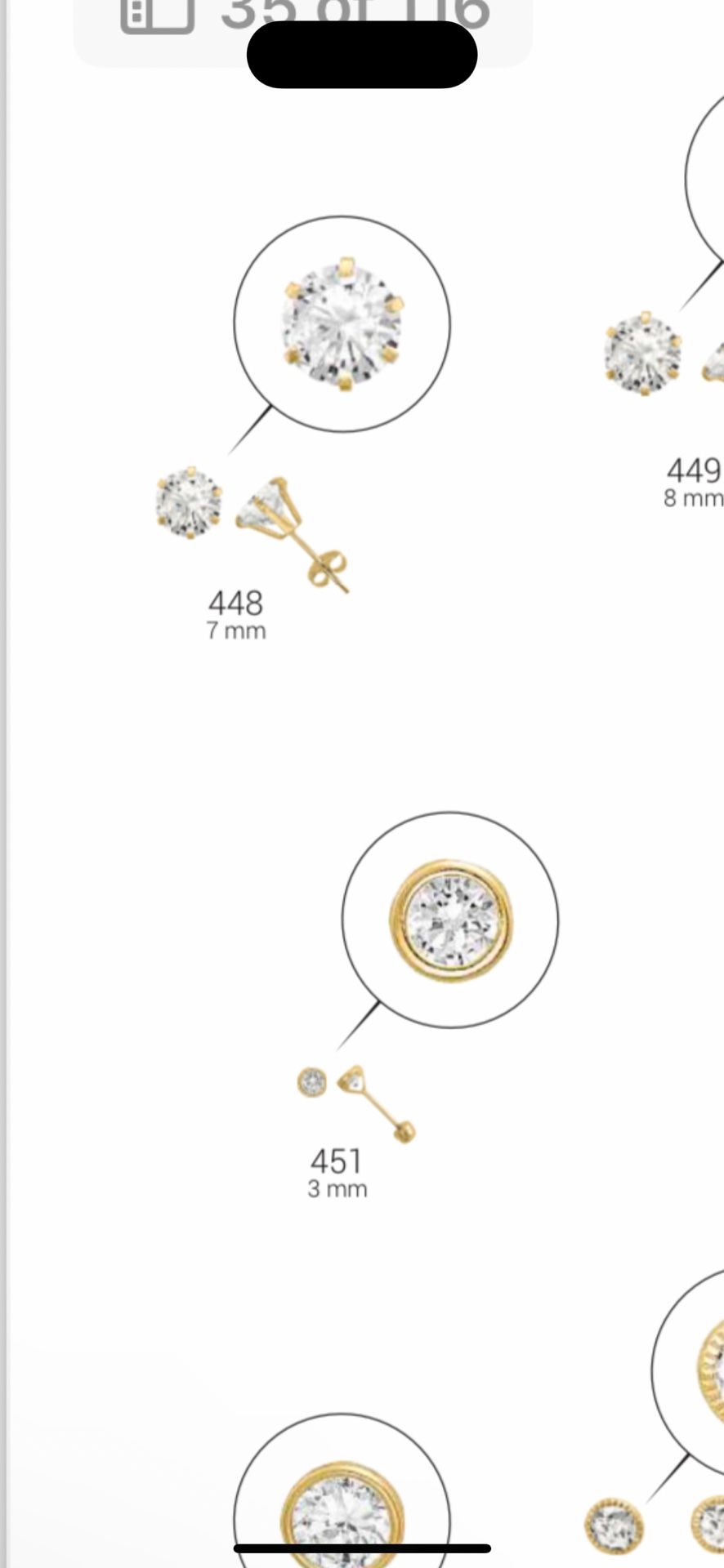This screenshot has width=724, height=1568.
Task: Open the page thumbnail grid icon
Action: 158,14
